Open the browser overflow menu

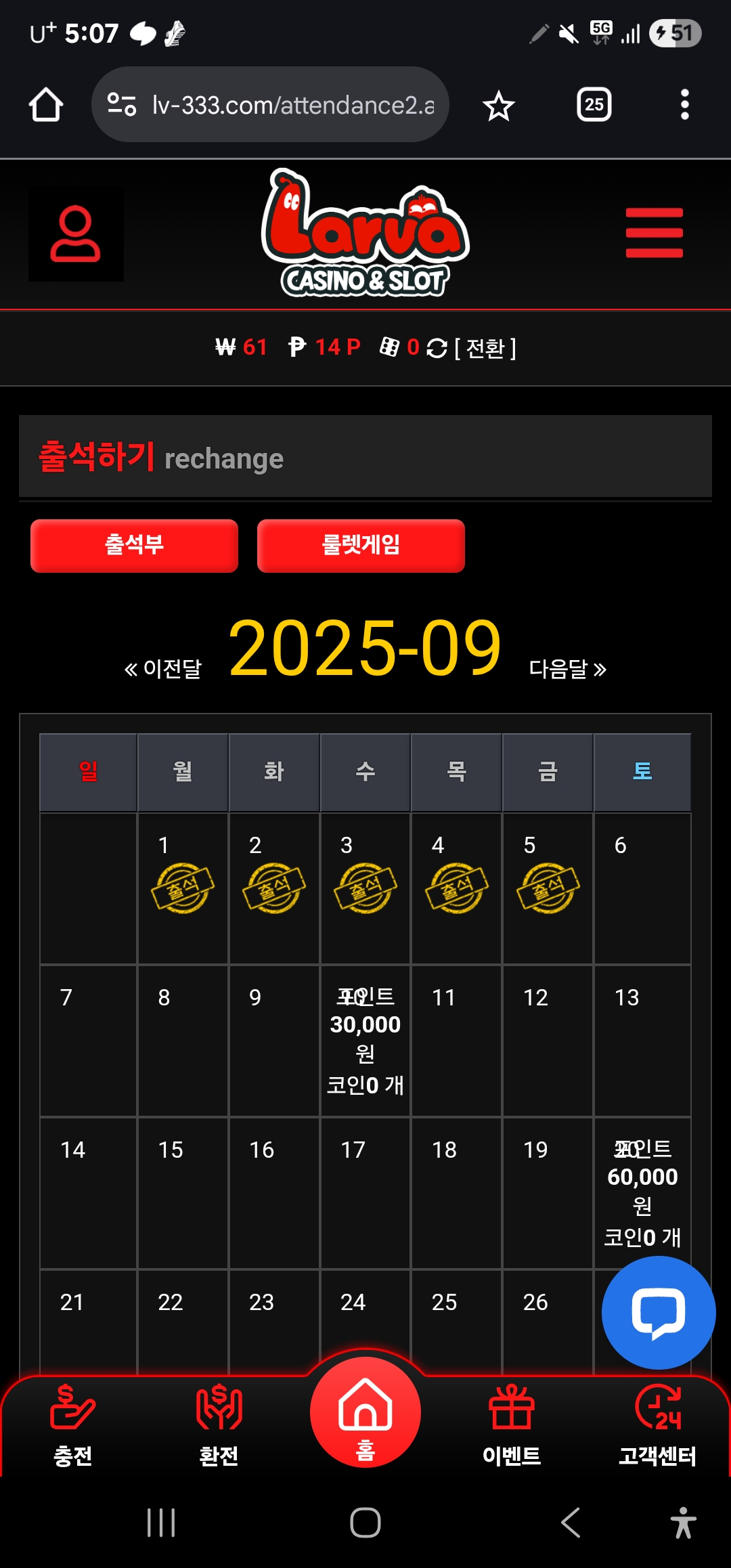click(x=684, y=105)
